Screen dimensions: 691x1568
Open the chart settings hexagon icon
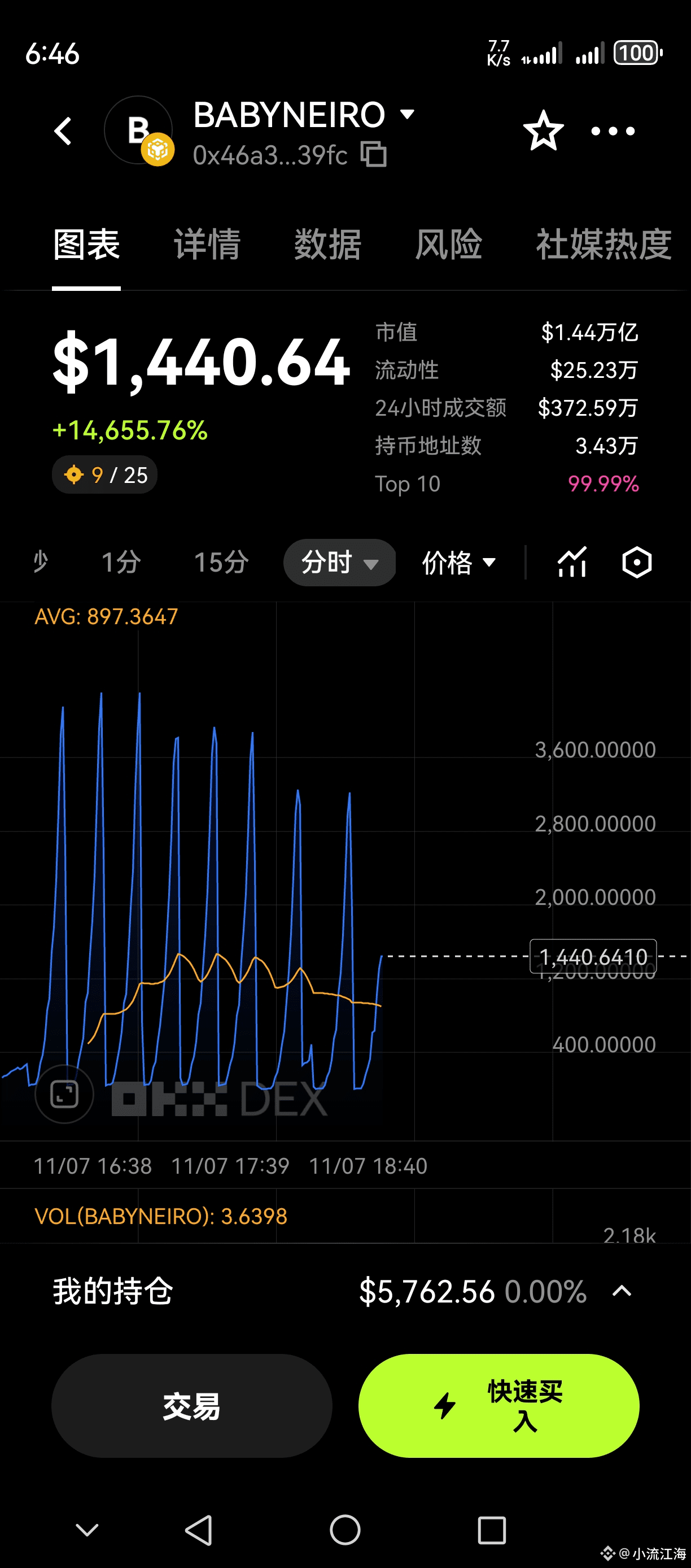tap(636, 562)
